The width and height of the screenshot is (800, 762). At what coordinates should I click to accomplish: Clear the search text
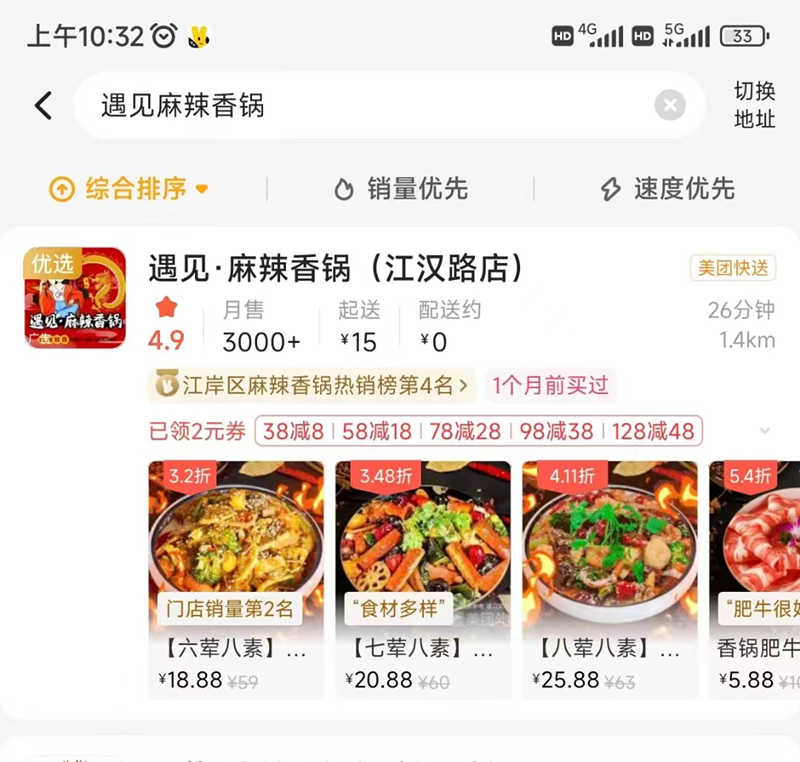click(670, 105)
